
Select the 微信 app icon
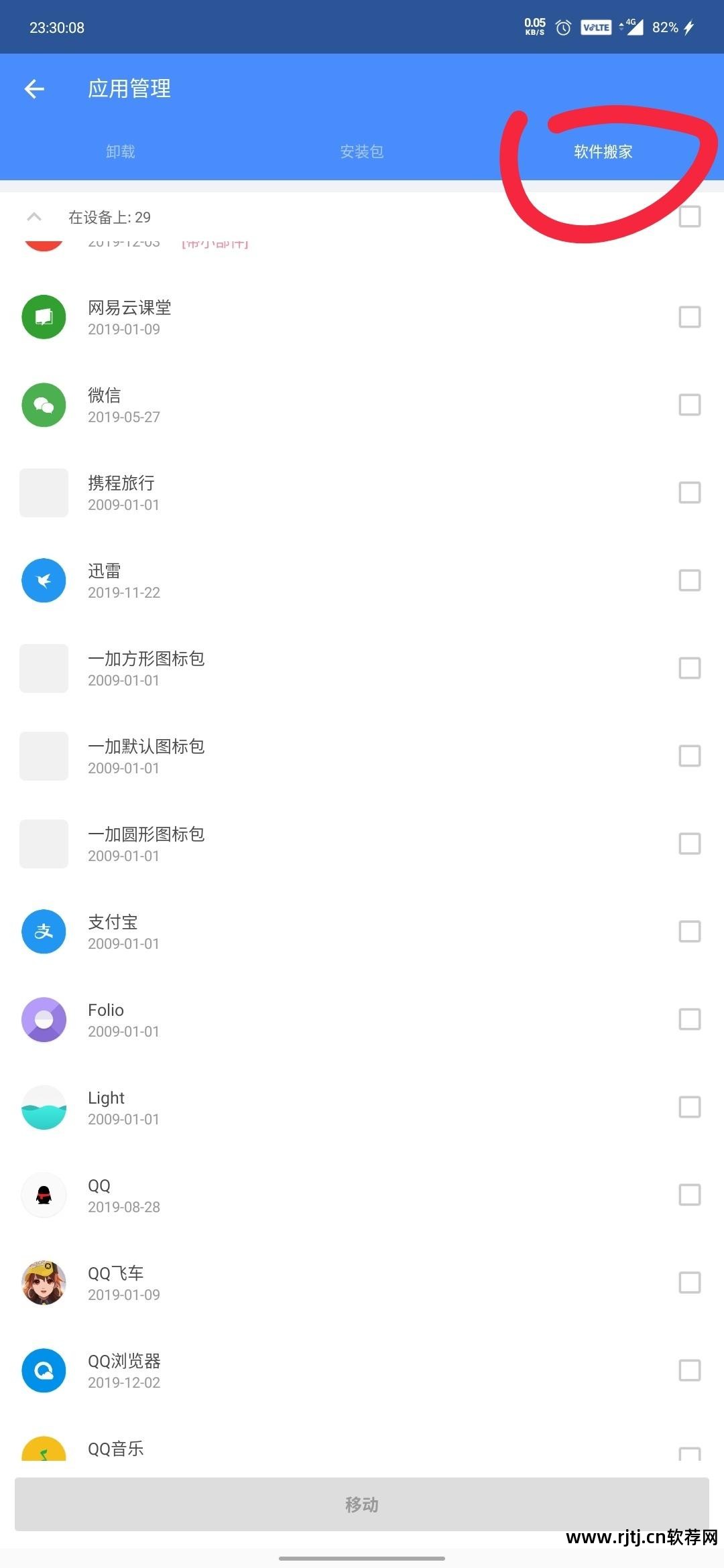coord(44,405)
